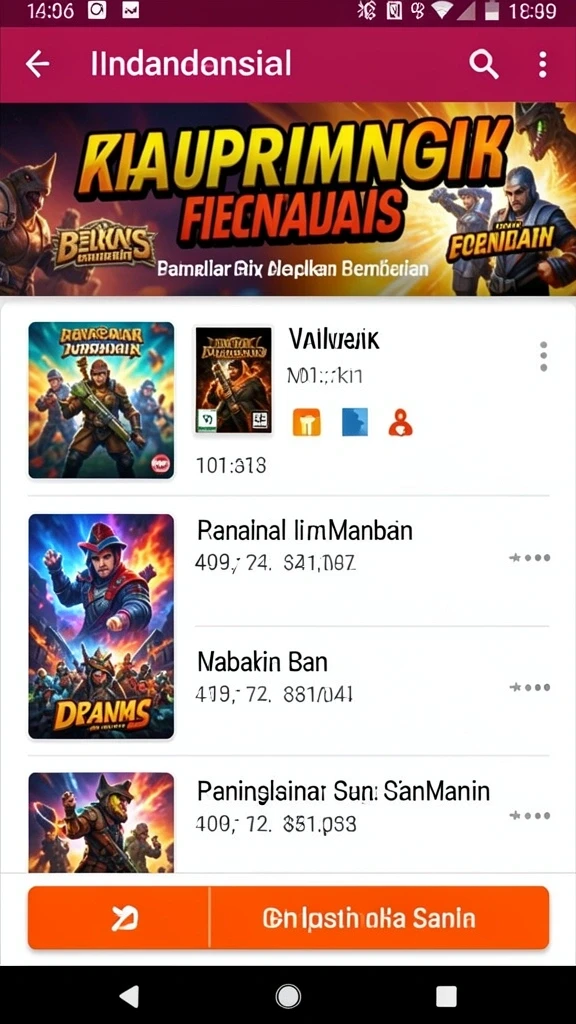Open options for the Valvreik item
The width and height of the screenshot is (576, 1024).
click(x=543, y=357)
